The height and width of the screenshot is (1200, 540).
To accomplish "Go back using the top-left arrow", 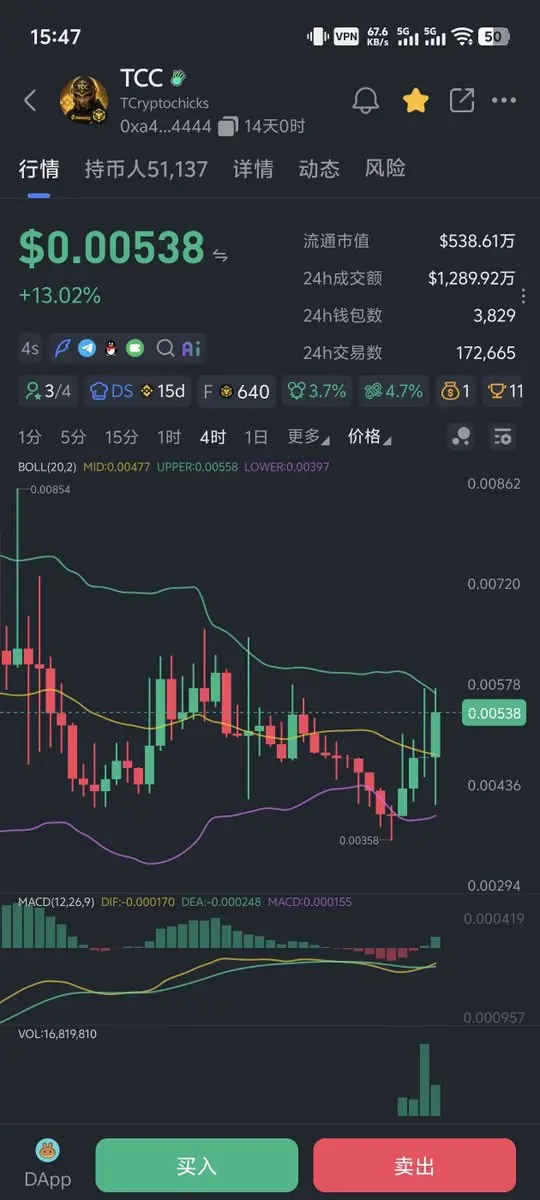I will click(30, 100).
